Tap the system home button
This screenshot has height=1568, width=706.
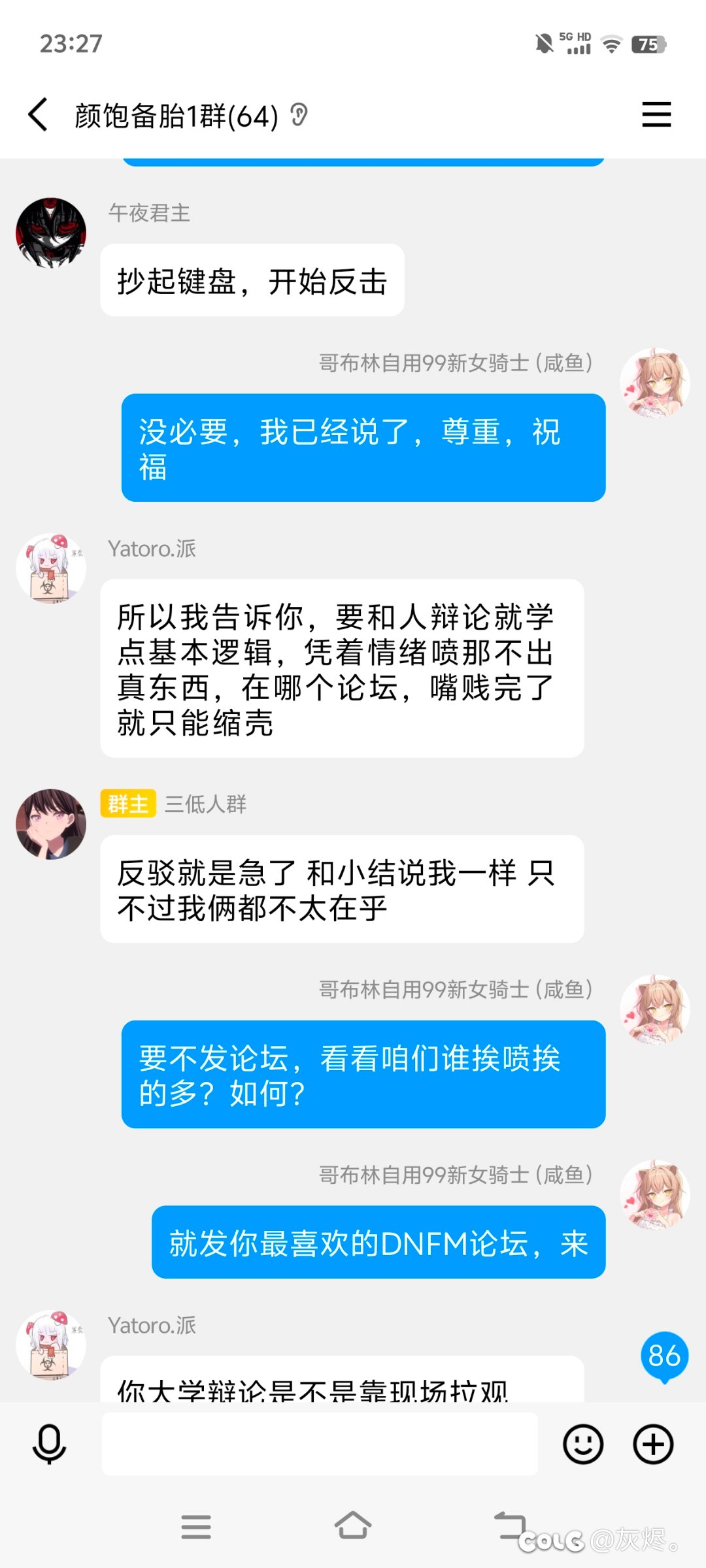click(x=353, y=1526)
